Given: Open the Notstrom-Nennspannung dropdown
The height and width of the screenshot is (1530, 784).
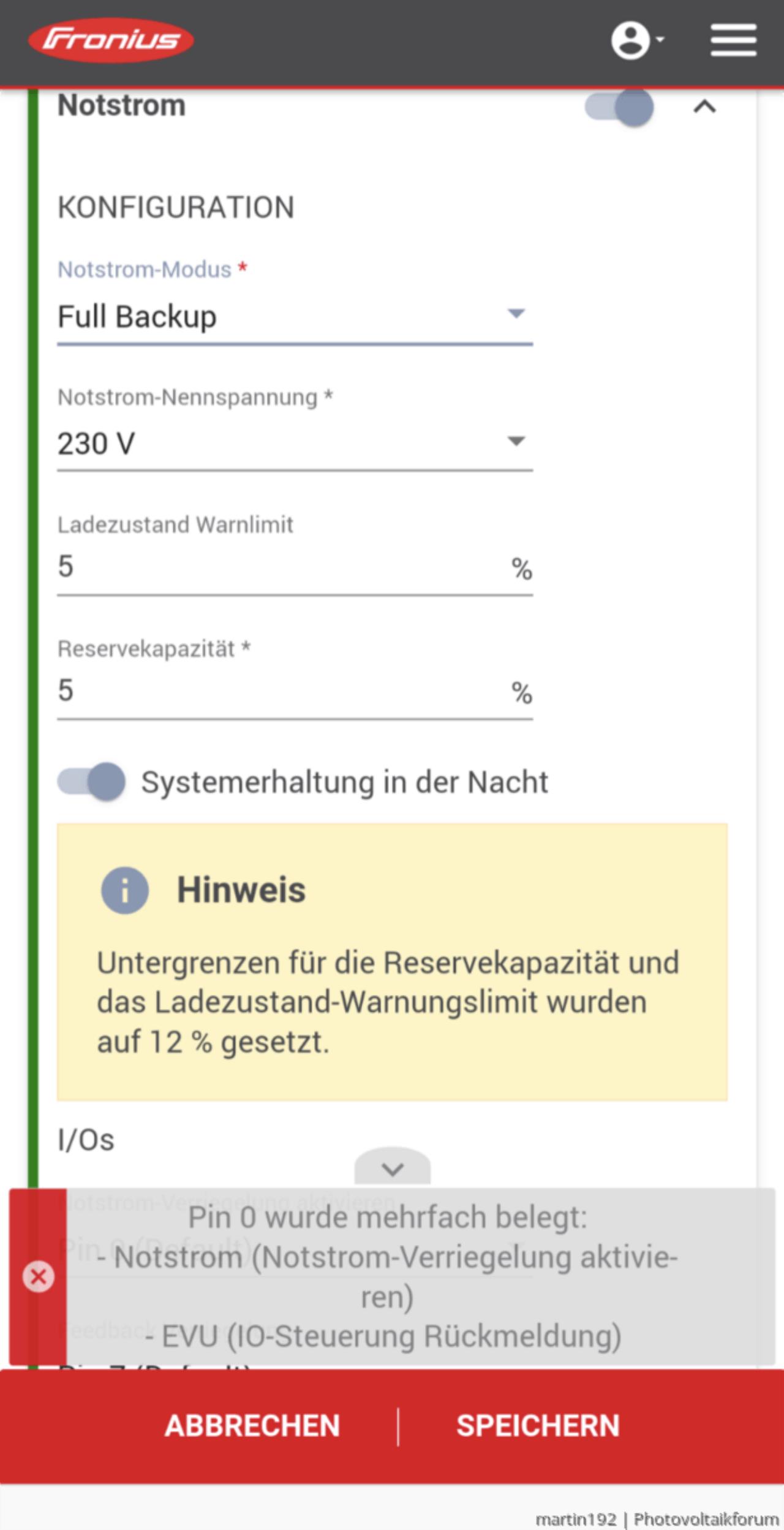Looking at the screenshot, I should [295, 444].
